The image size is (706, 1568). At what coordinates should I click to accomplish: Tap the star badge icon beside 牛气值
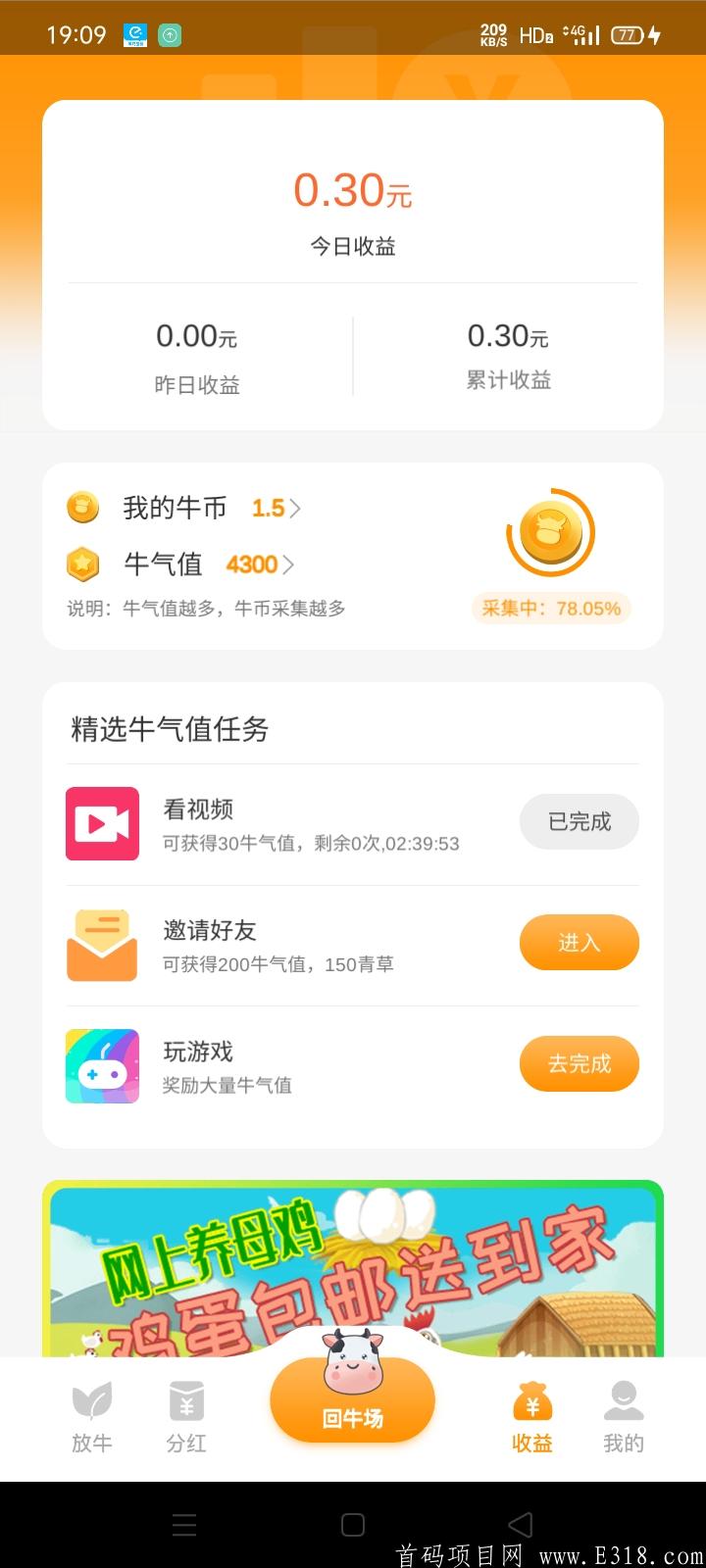(x=83, y=564)
